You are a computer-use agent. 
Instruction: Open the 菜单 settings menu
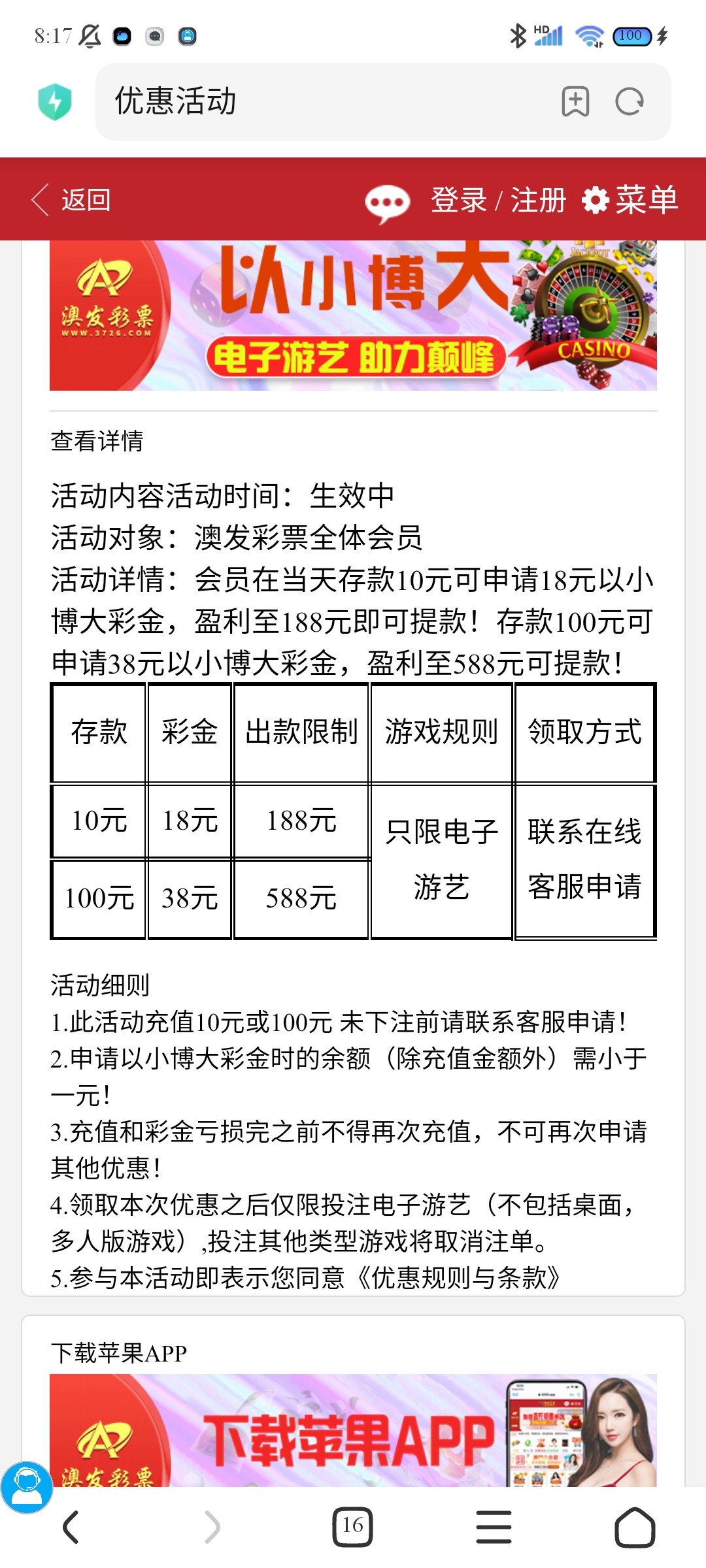pos(631,200)
